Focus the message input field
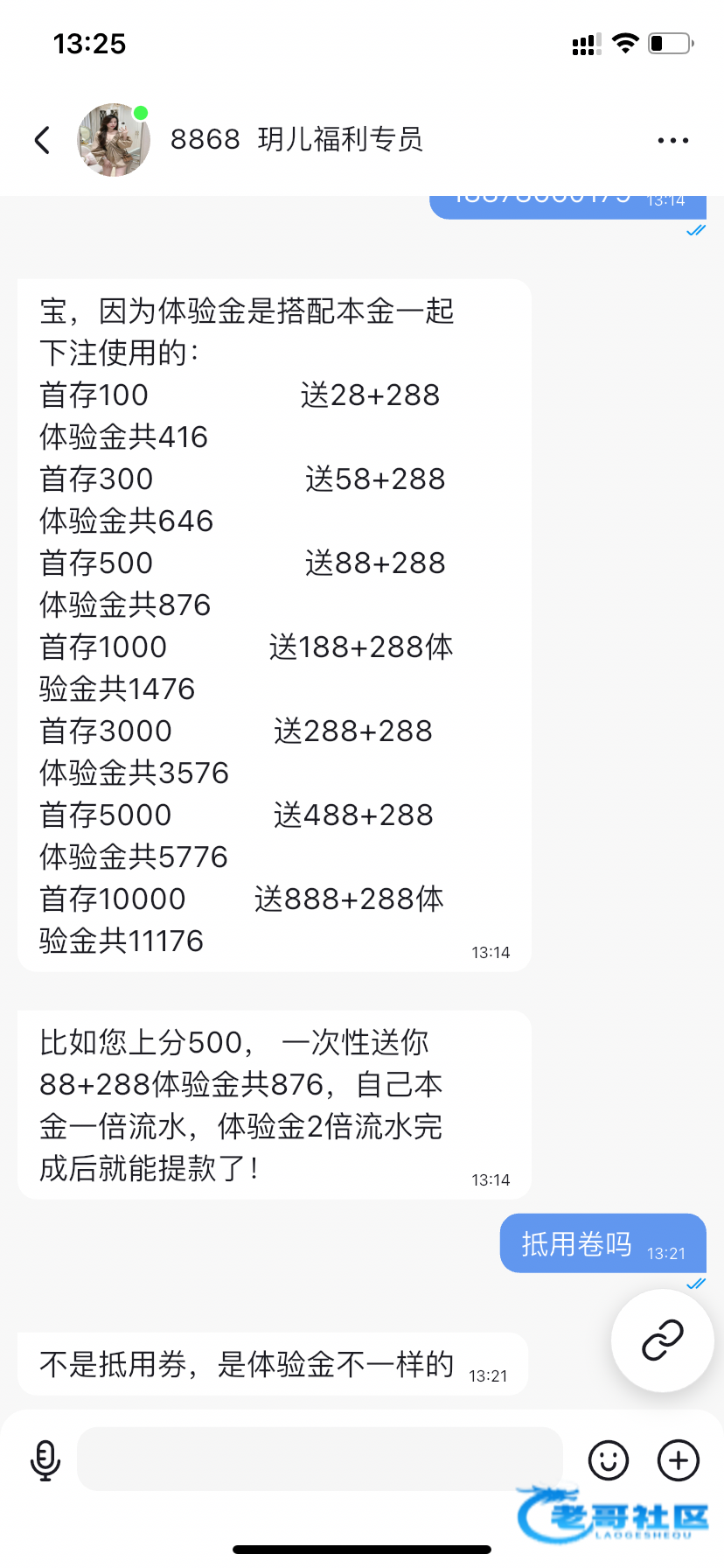 [x=319, y=1459]
